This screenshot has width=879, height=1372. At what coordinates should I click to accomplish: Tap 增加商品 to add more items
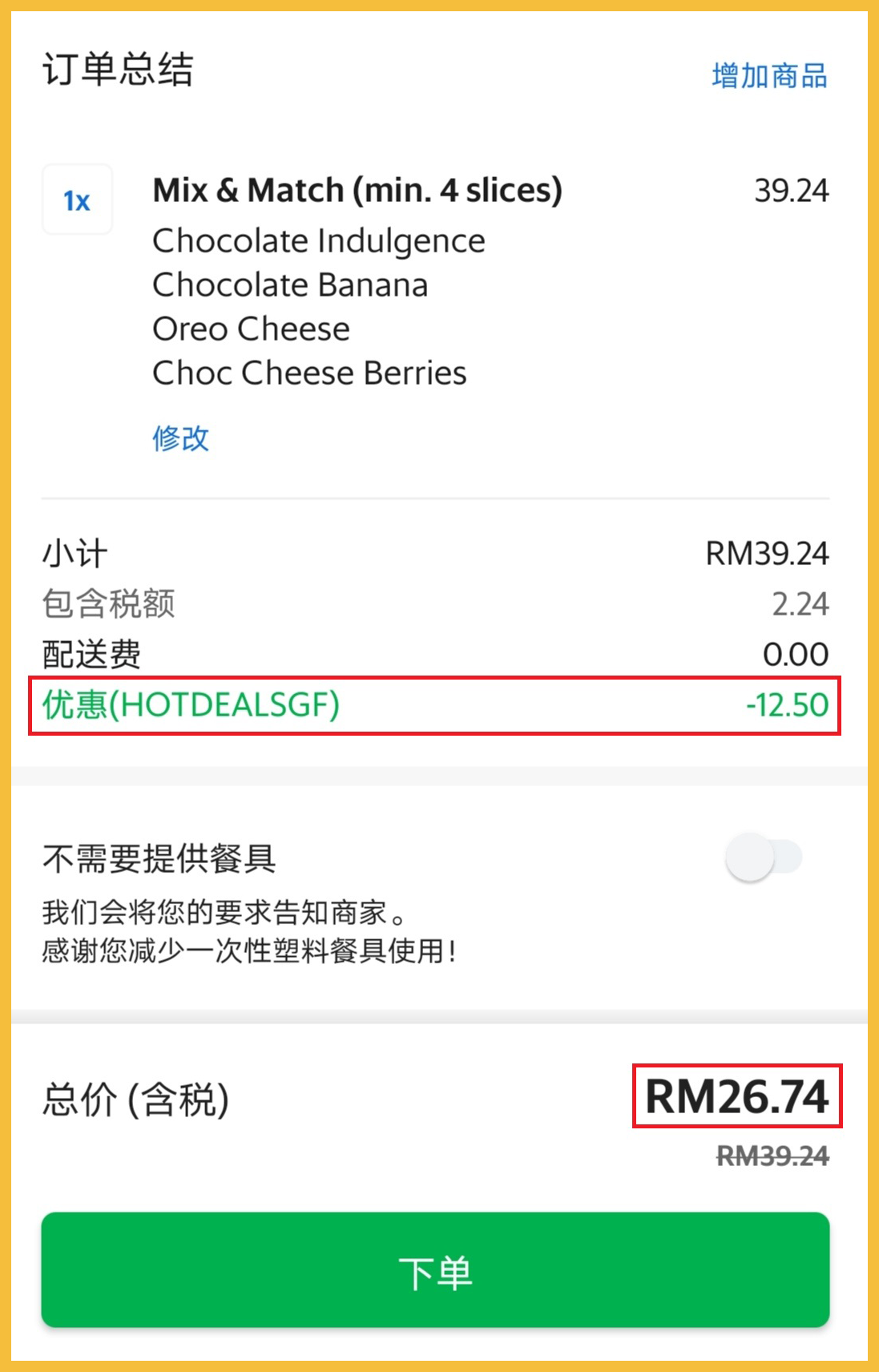pos(769,75)
